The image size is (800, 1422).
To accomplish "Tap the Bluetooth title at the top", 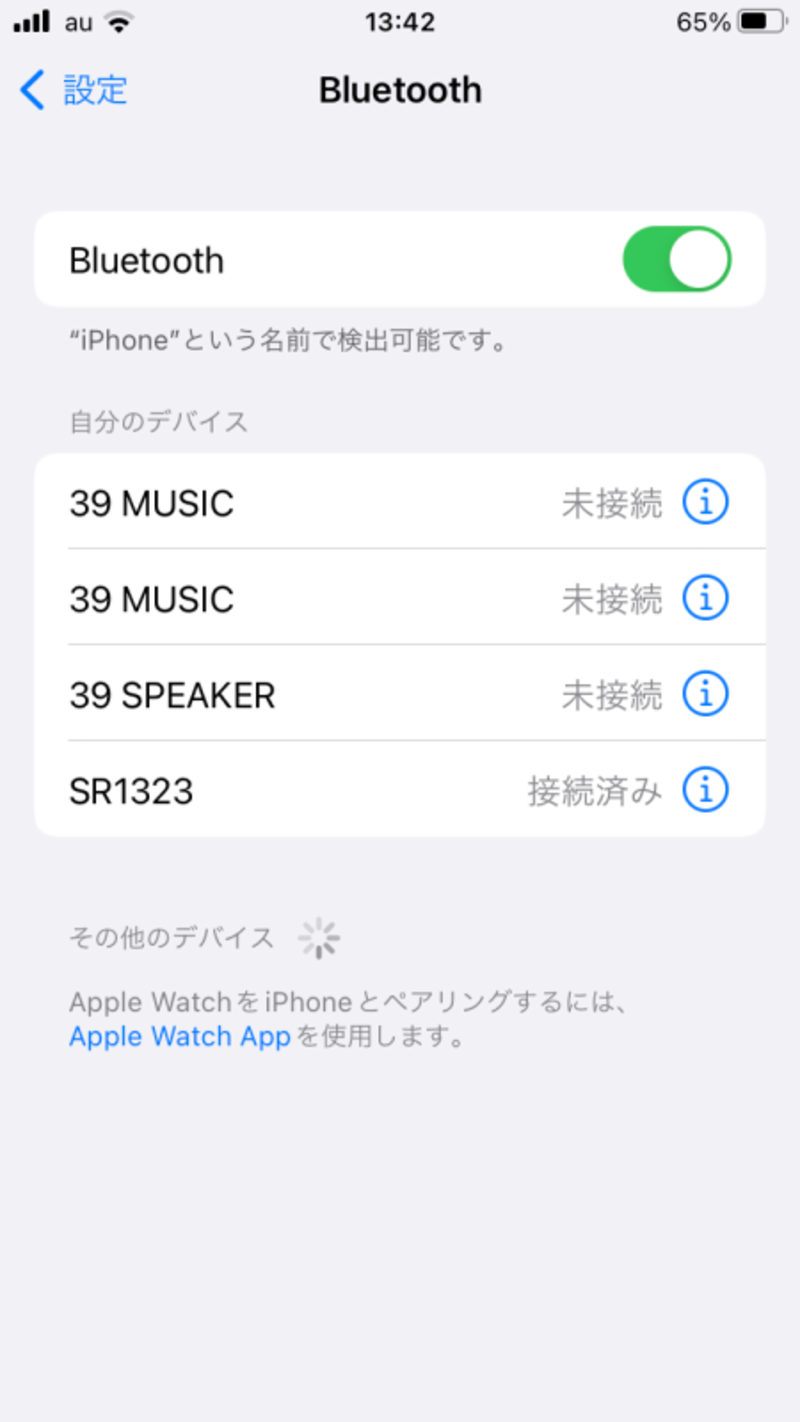I will click(x=399, y=90).
